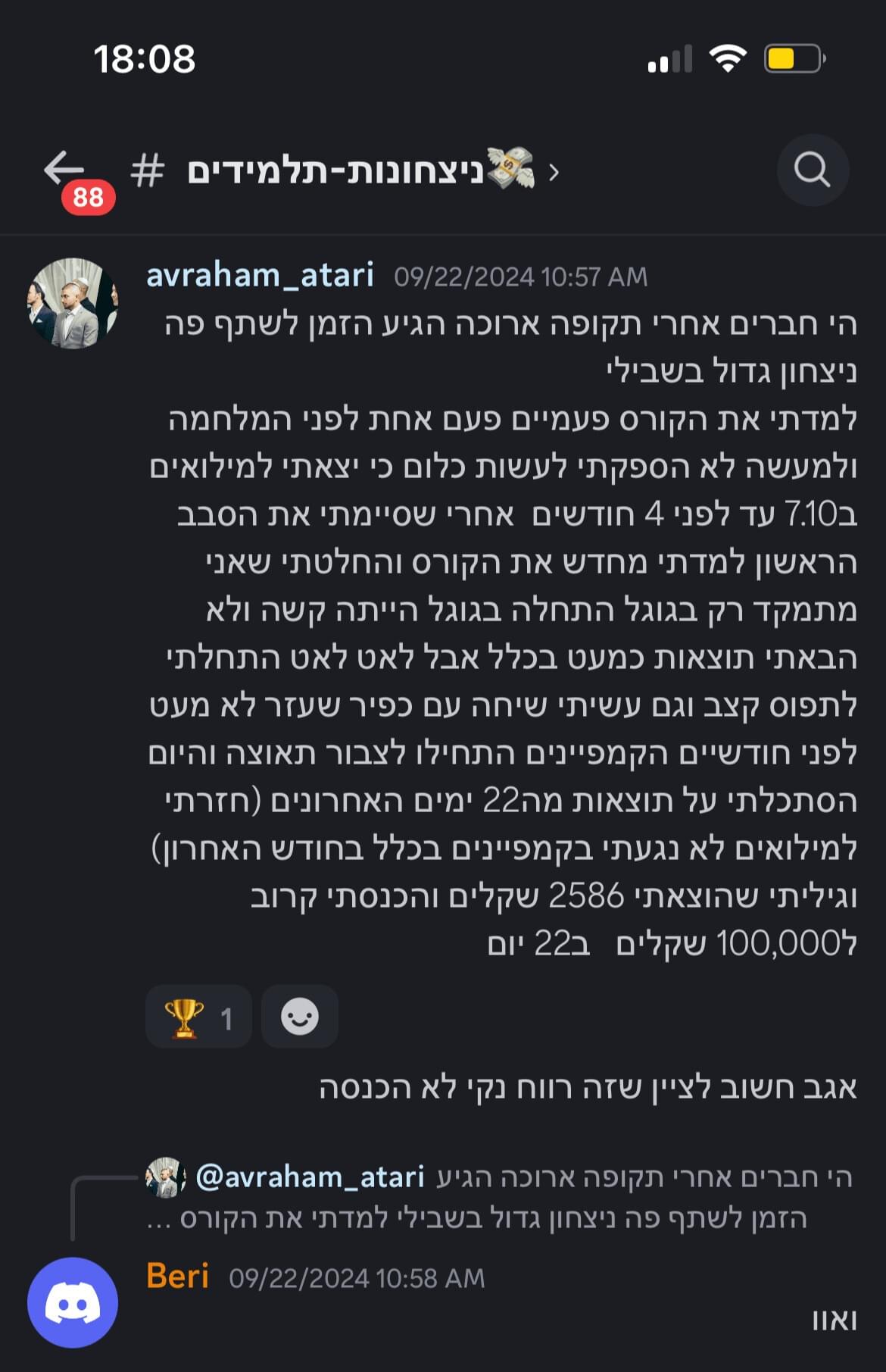The width and height of the screenshot is (886, 1372).
Task: Go back using the arrow icon
Action: point(64,168)
